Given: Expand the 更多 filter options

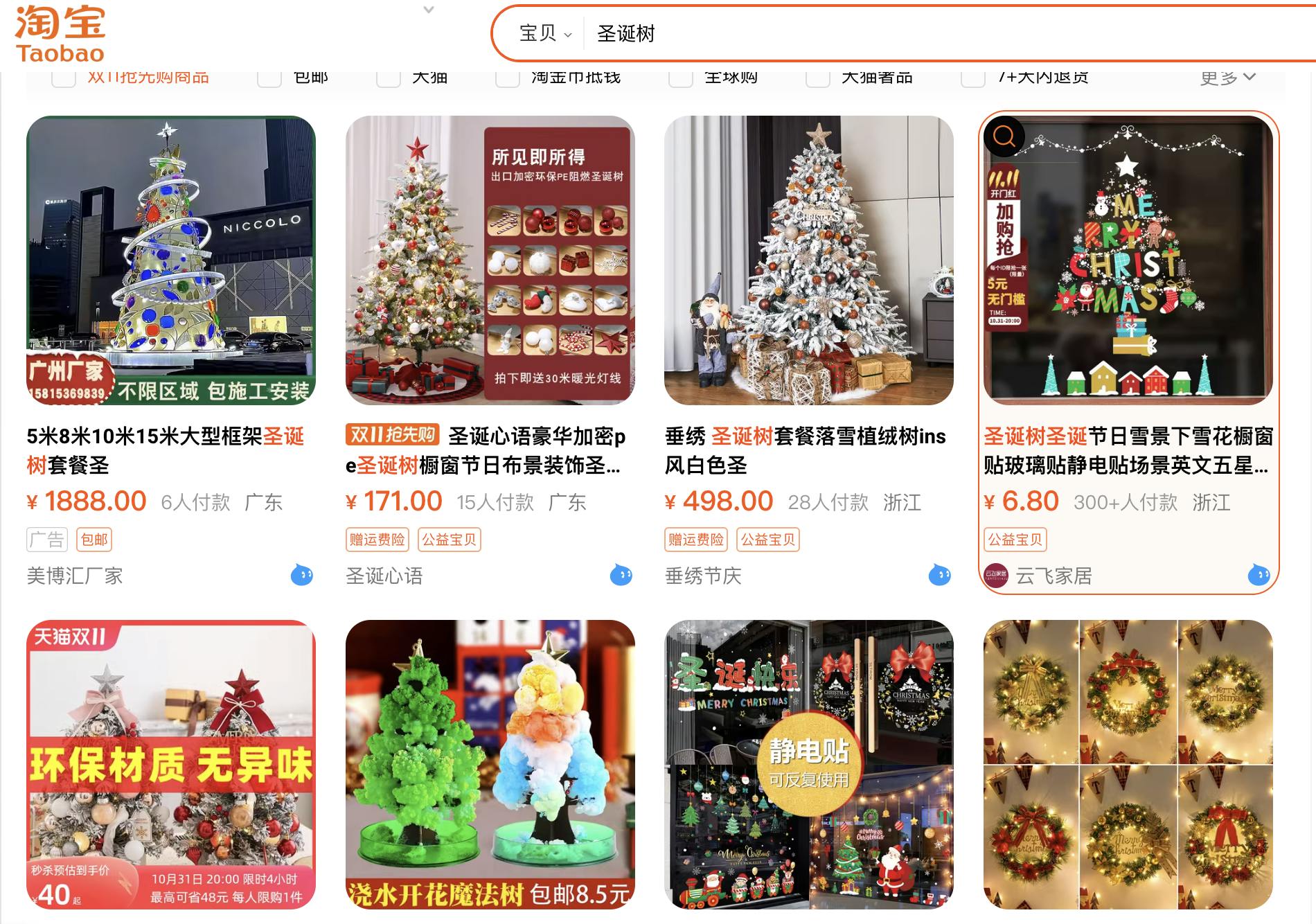Looking at the screenshot, I should pos(1227,78).
